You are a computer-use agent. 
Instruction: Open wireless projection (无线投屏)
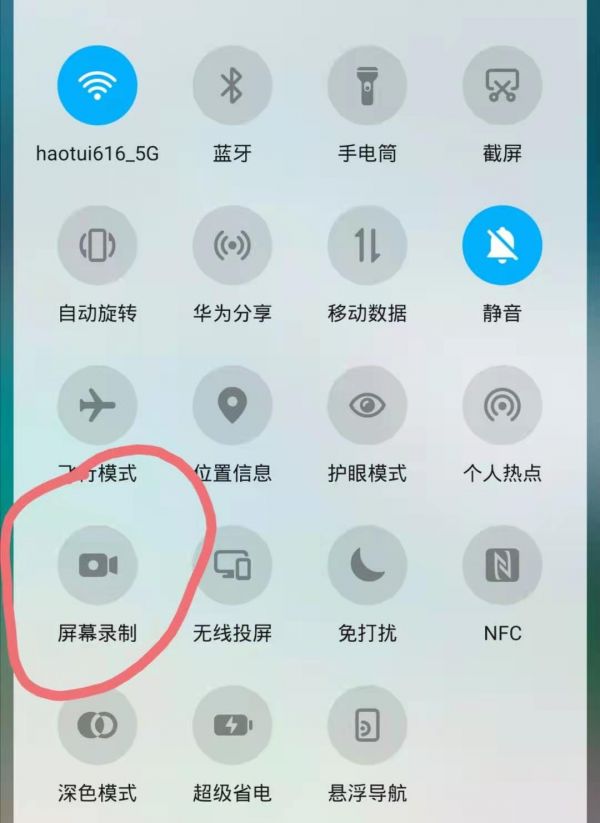pos(232,565)
